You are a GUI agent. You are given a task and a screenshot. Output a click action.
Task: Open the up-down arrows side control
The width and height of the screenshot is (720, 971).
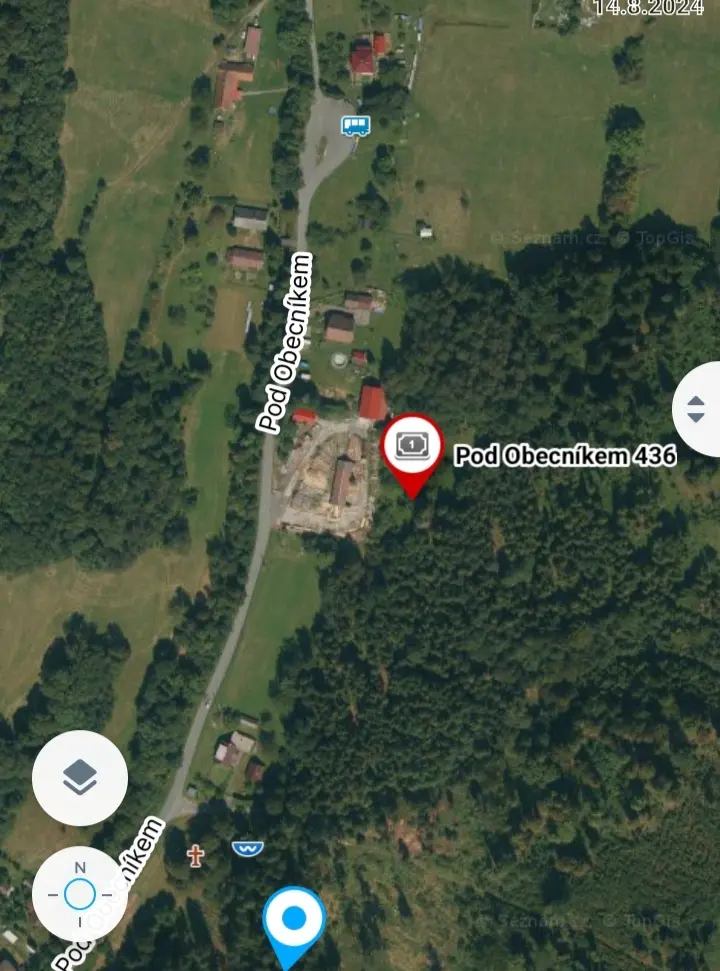[696, 409]
